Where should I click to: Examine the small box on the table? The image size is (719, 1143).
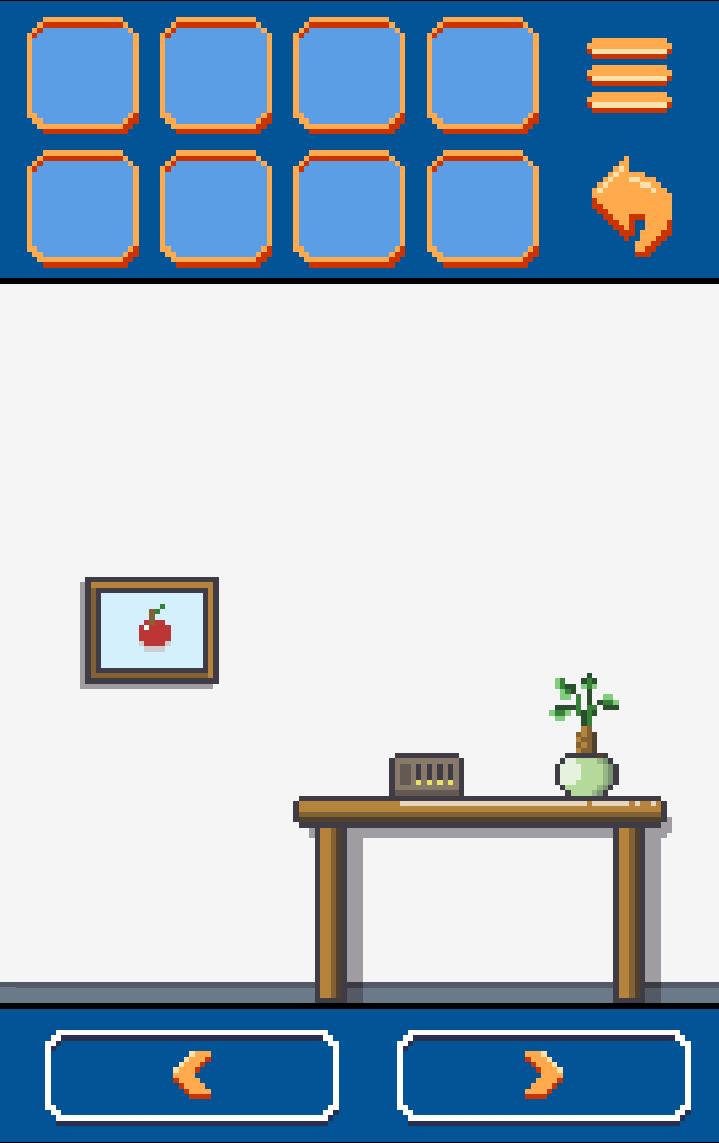click(426, 775)
